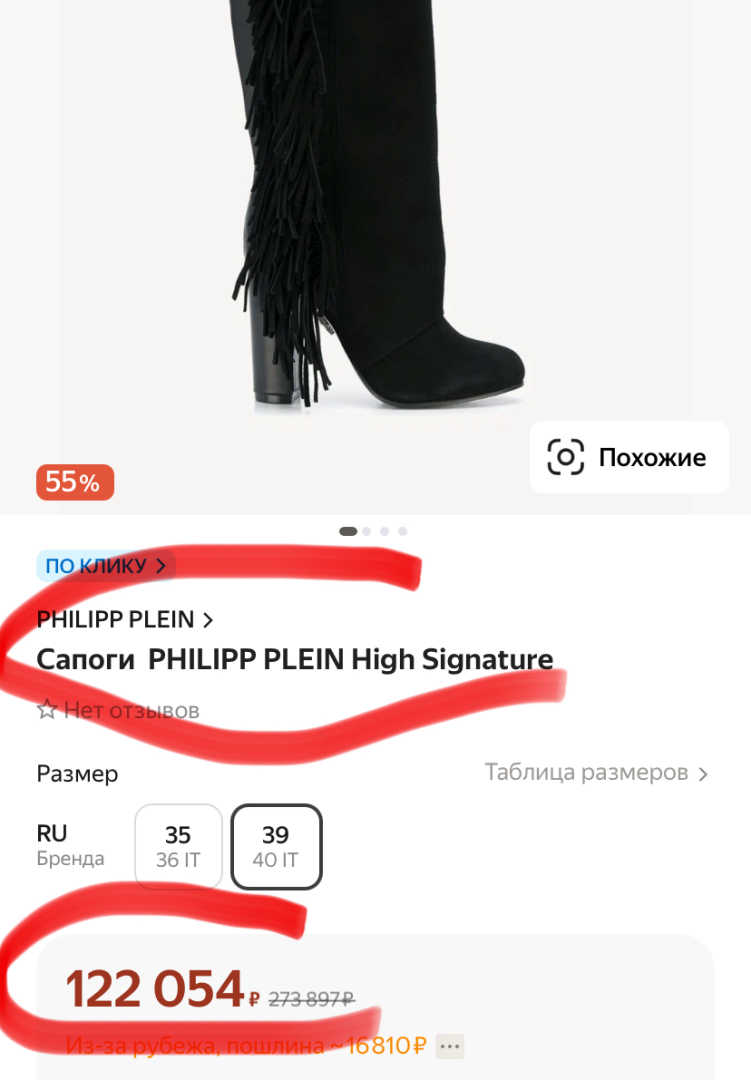Select size 35 (36 IT)
751x1080 pixels.
(178, 846)
